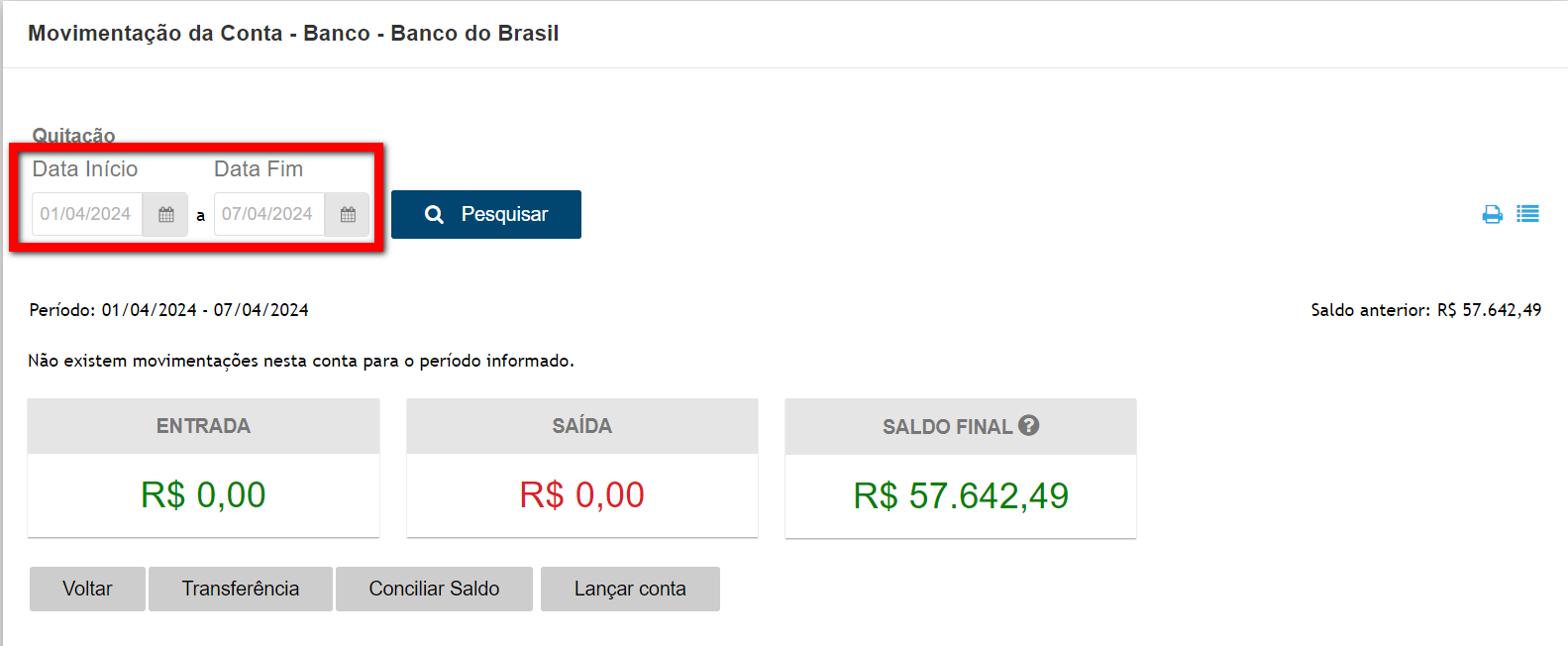Viewport: 1568px width, 646px height.
Task: Select Conciliar Saldo
Action: [434, 589]
